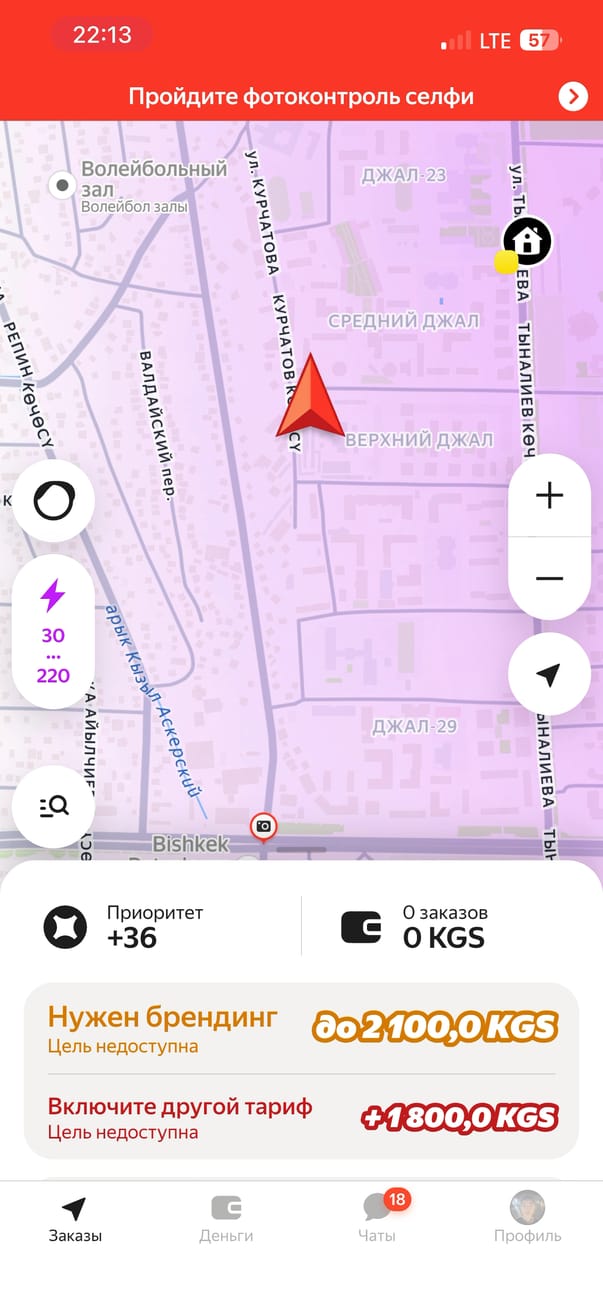This screenshot has width=603, height=1305.
Task: Tap the home marker on the map
Action: (x=527, y=241)
